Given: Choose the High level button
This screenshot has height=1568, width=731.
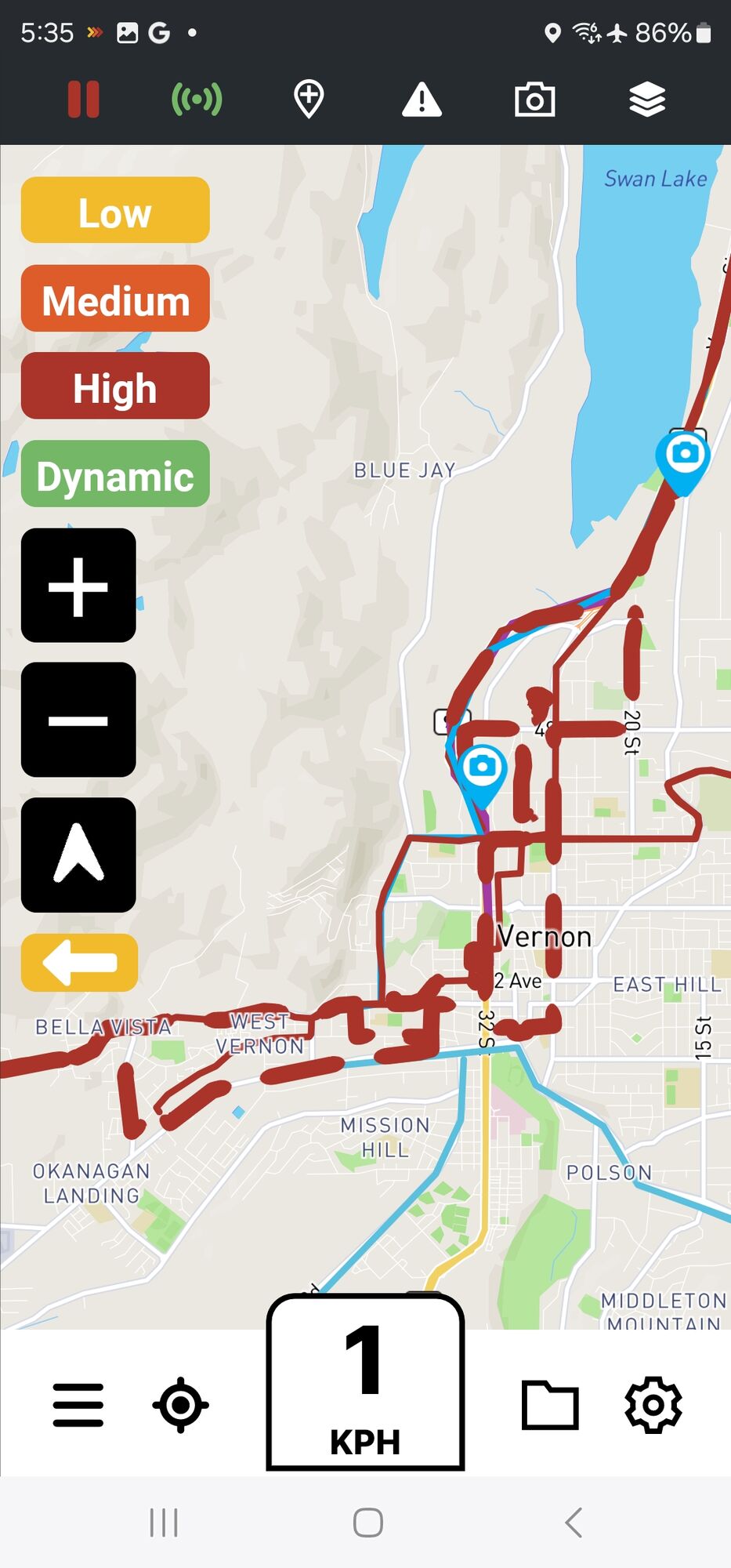Looking at the screenshot, I should pyautogui.click(x=115, y=386).
